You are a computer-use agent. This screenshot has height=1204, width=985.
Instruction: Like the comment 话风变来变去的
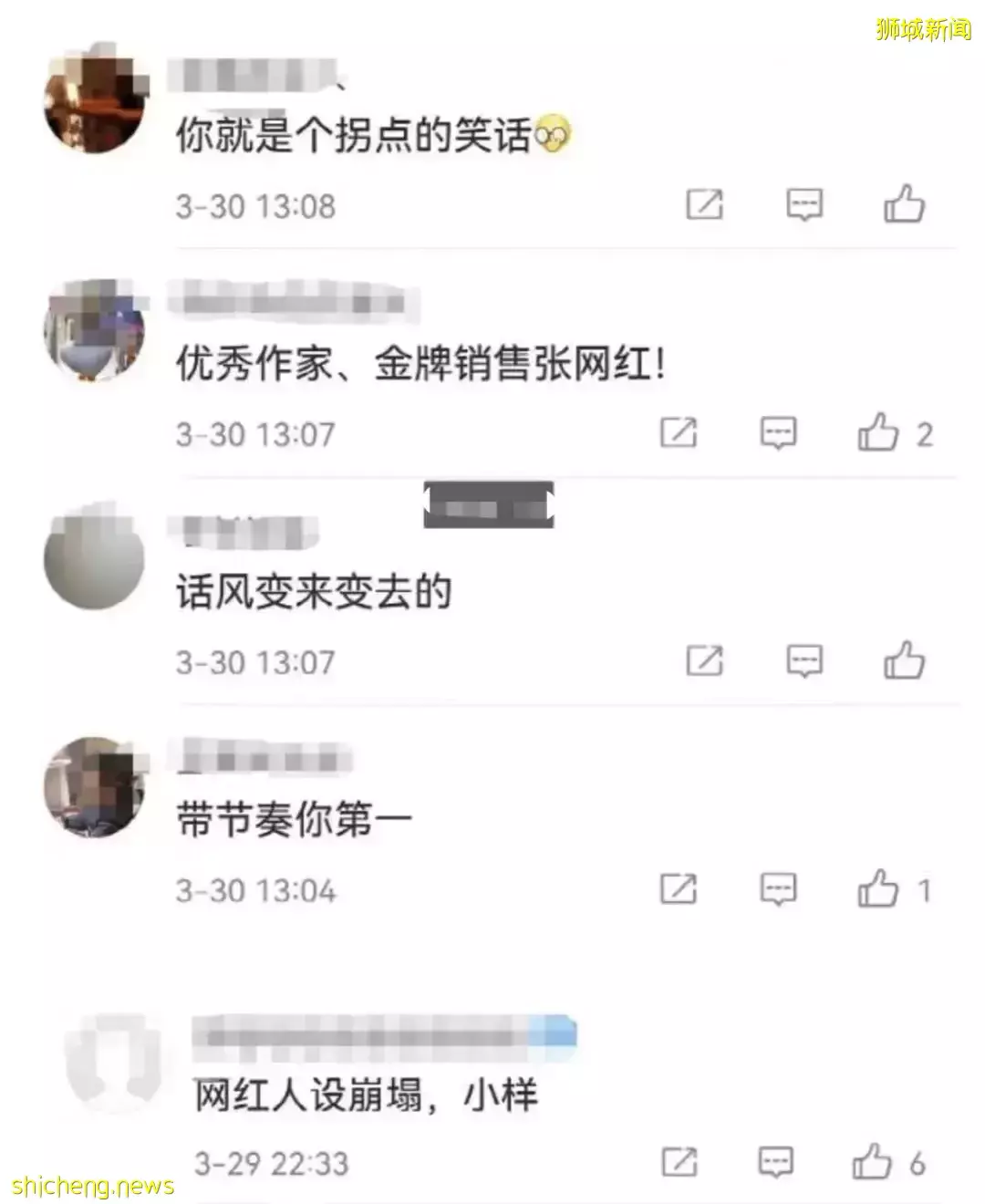click(x=904, y=660)
